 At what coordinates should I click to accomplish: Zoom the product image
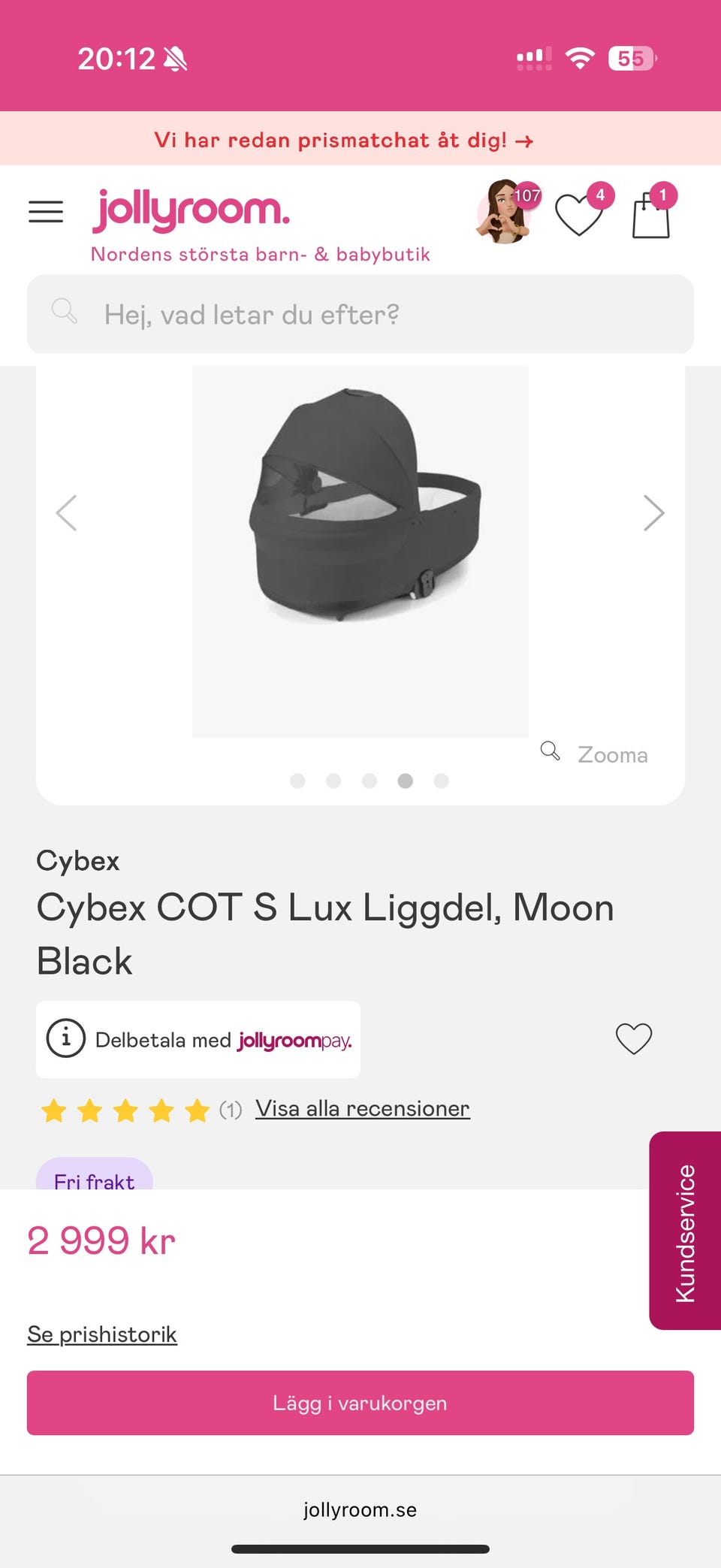click(x=595, y=754)
